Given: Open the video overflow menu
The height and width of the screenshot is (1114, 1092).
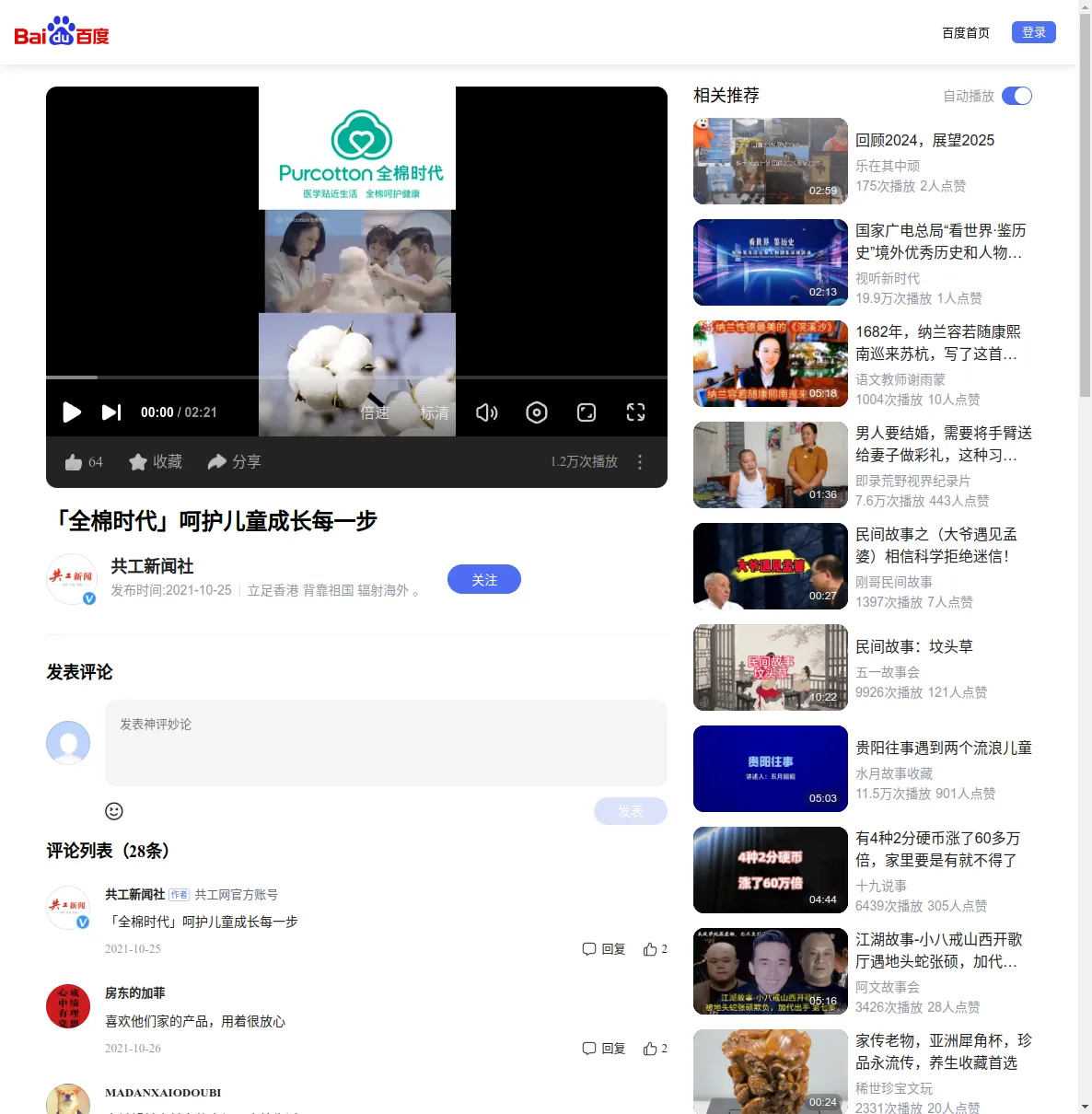Looking at the screenshot, I should (x=640, y=462).
